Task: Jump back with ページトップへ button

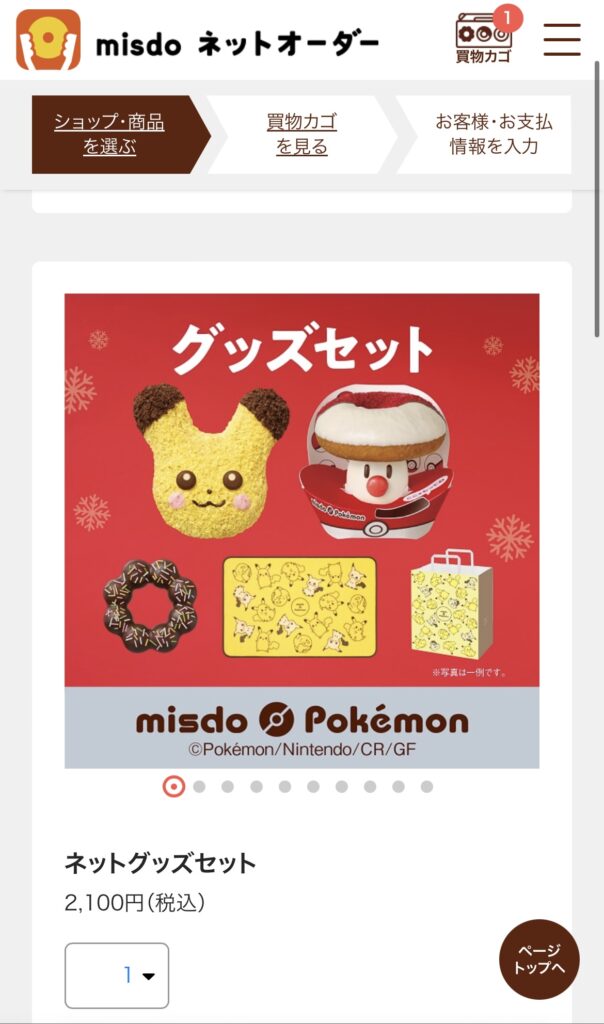Action: 539,959
